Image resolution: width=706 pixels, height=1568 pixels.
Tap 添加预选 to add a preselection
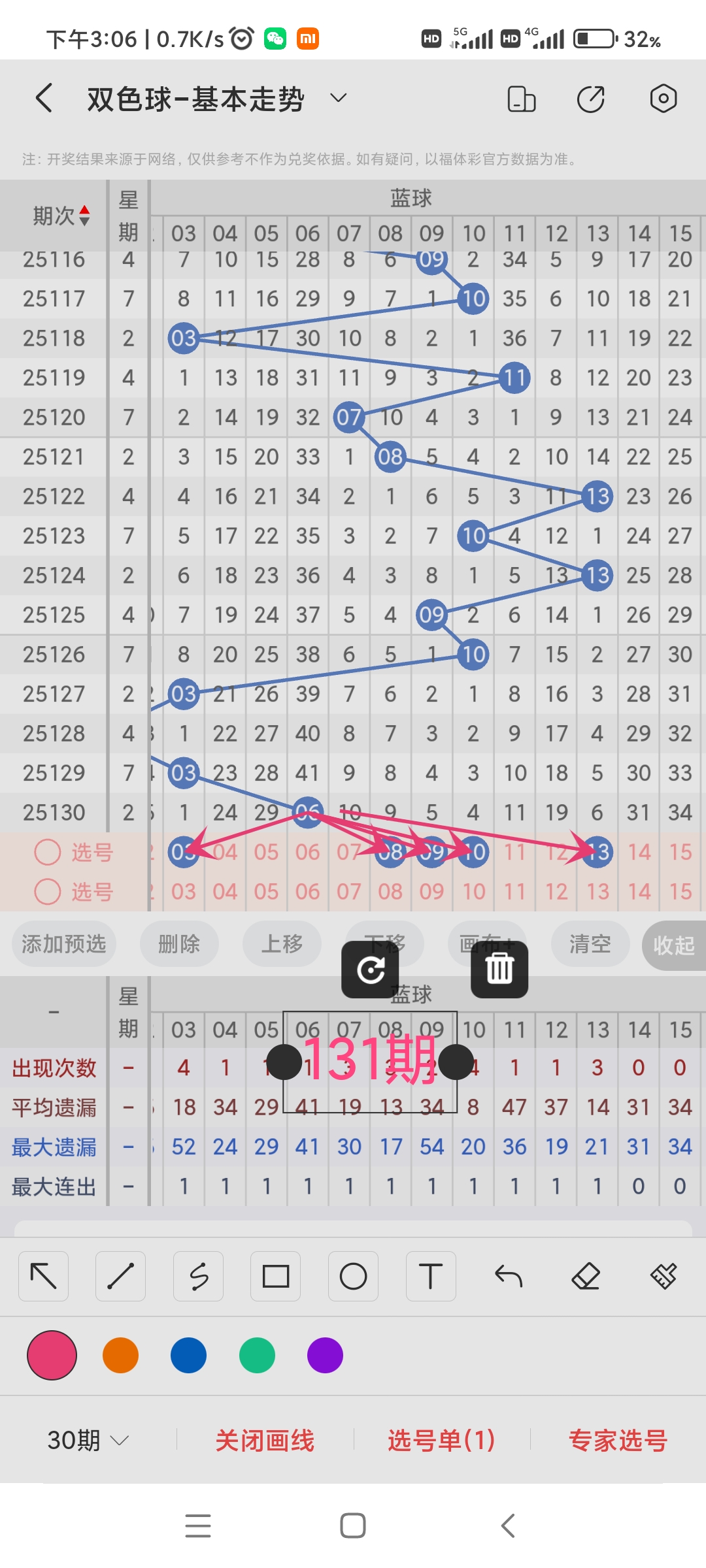(x=63, y=945)
